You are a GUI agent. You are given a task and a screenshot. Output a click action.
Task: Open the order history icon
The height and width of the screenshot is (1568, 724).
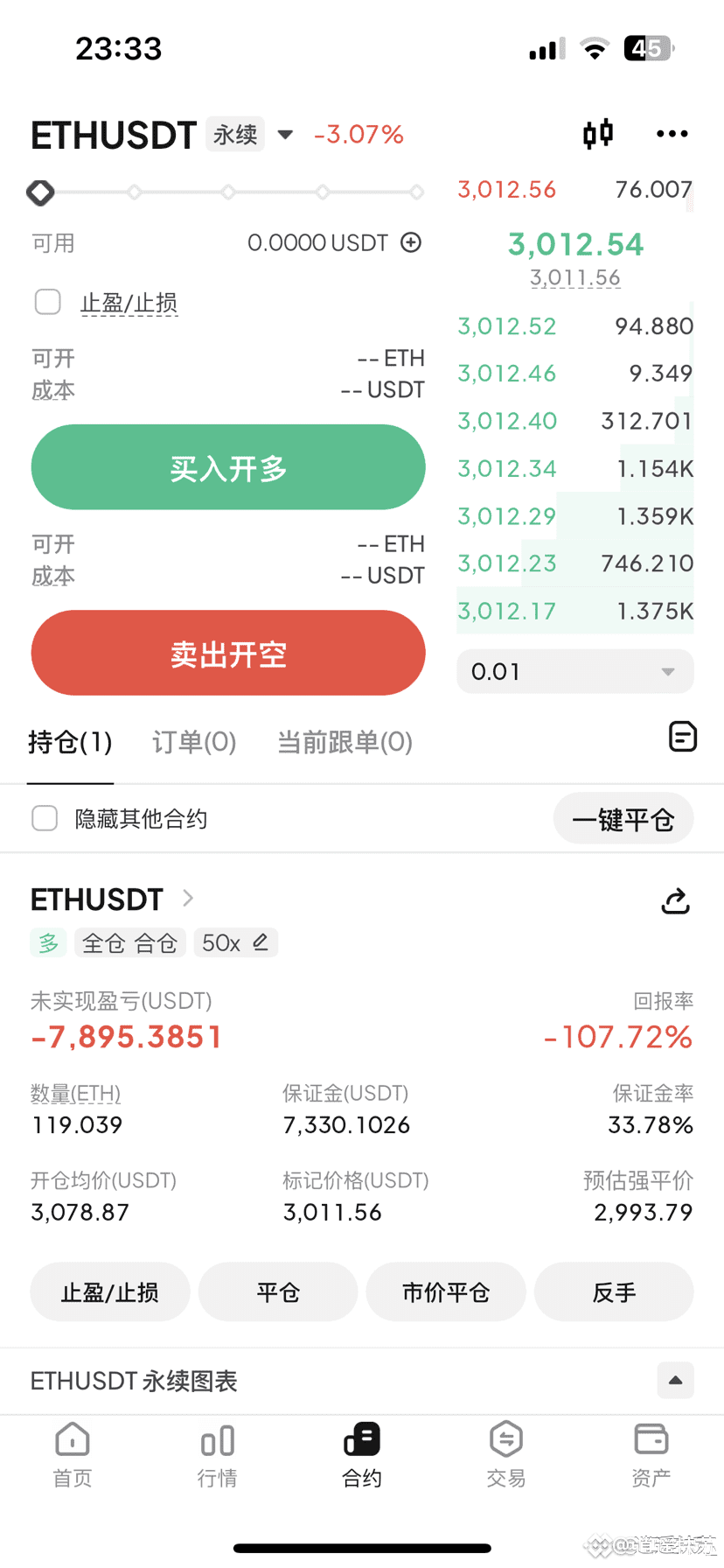[x=682, y=737]
